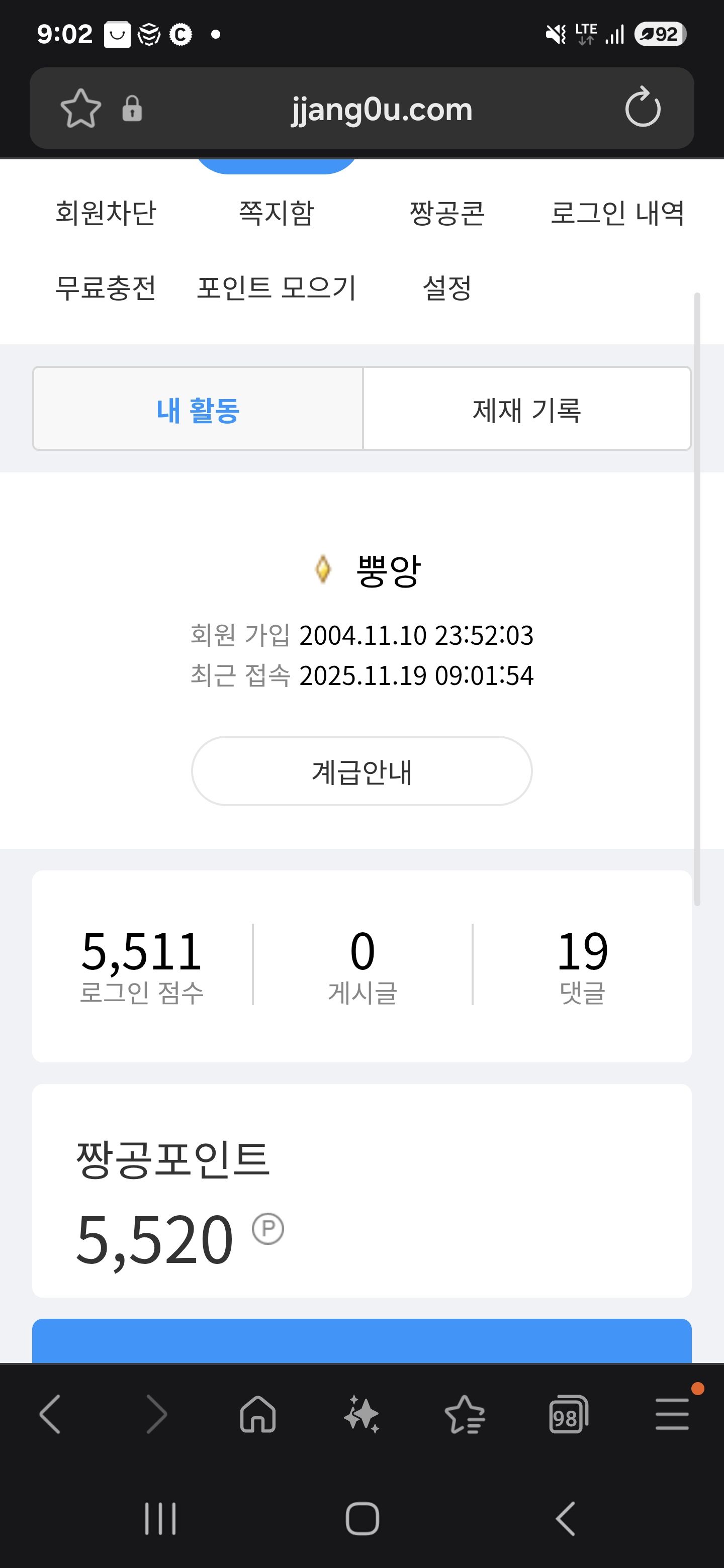Viewport: 724px width, 1568px height.
Task: Open 회원차단 menu
Action: click(106, 213)
